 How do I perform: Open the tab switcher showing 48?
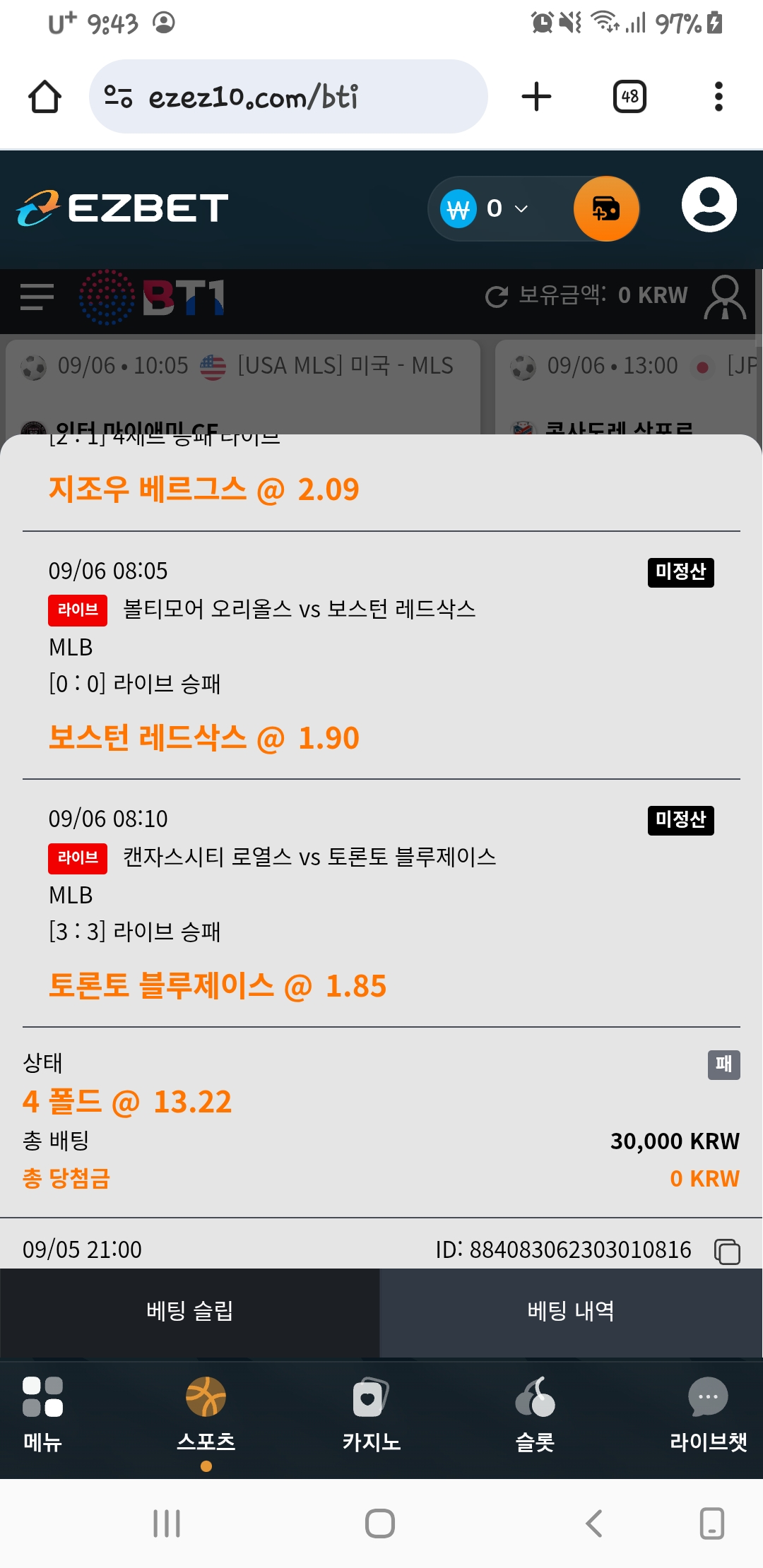629,97
